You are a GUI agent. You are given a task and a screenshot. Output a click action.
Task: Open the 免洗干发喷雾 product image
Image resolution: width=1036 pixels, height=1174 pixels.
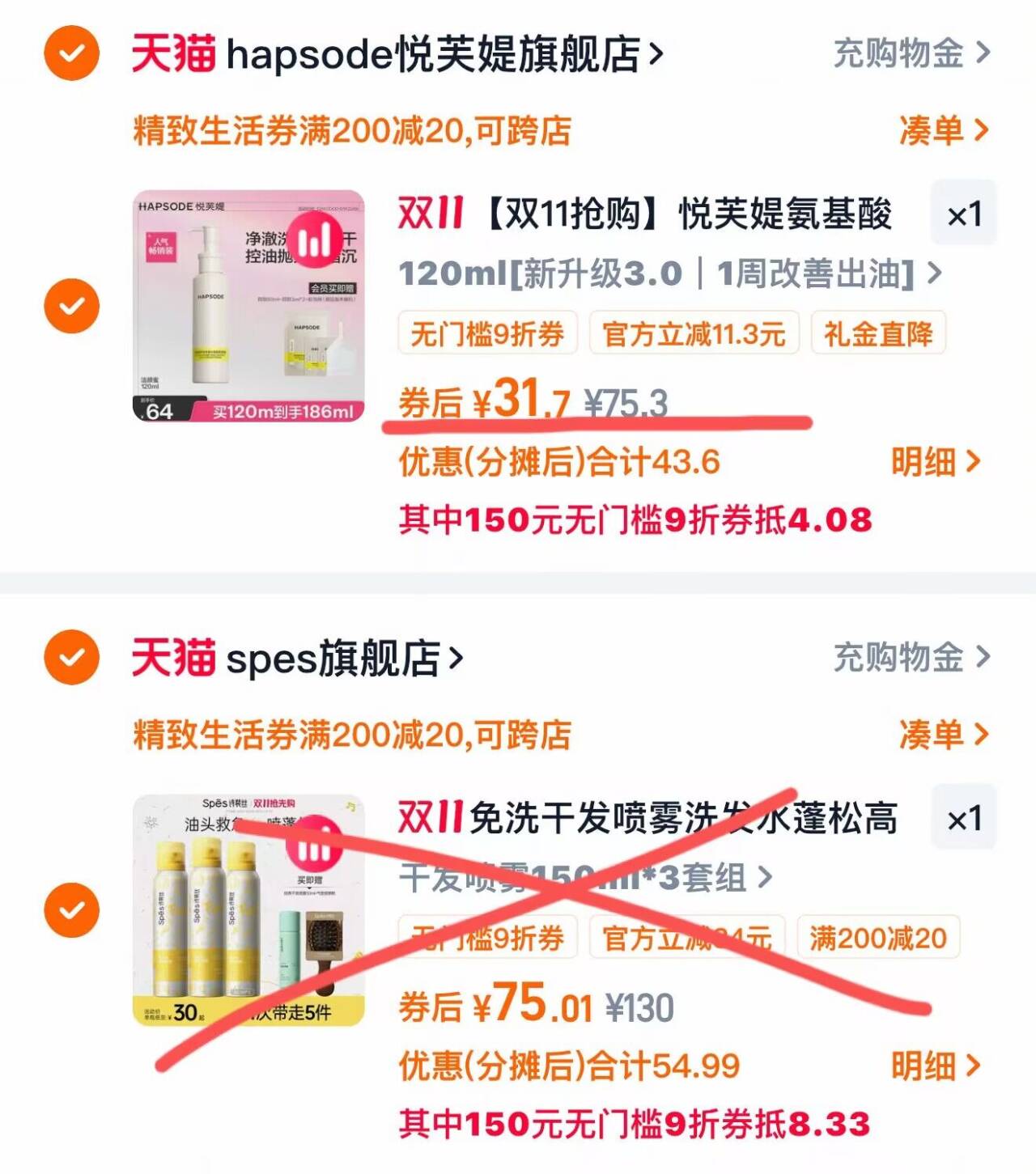[x=248, y=909]
